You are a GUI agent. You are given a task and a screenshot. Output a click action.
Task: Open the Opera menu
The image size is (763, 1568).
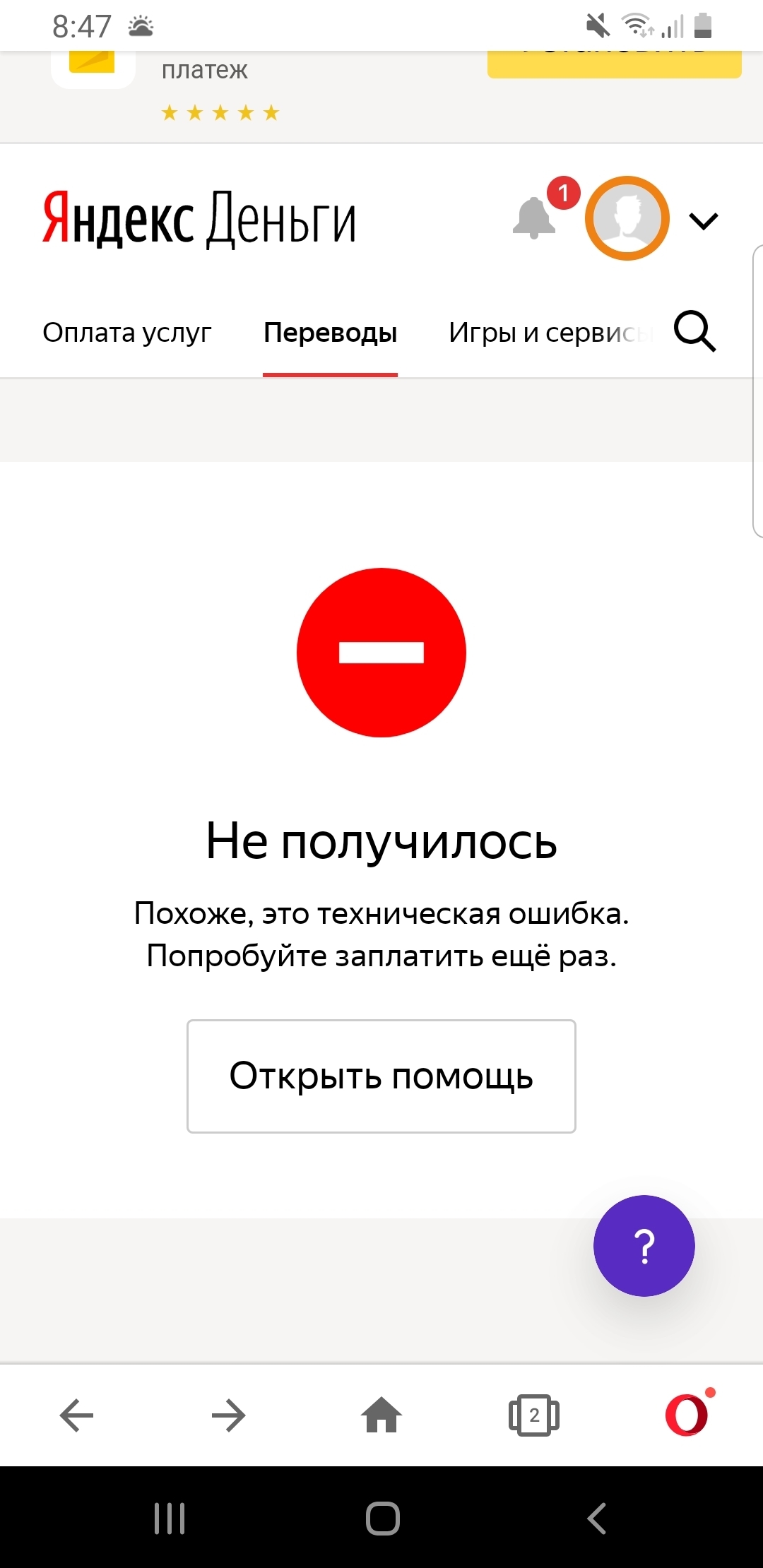(x=686, y=1415)
